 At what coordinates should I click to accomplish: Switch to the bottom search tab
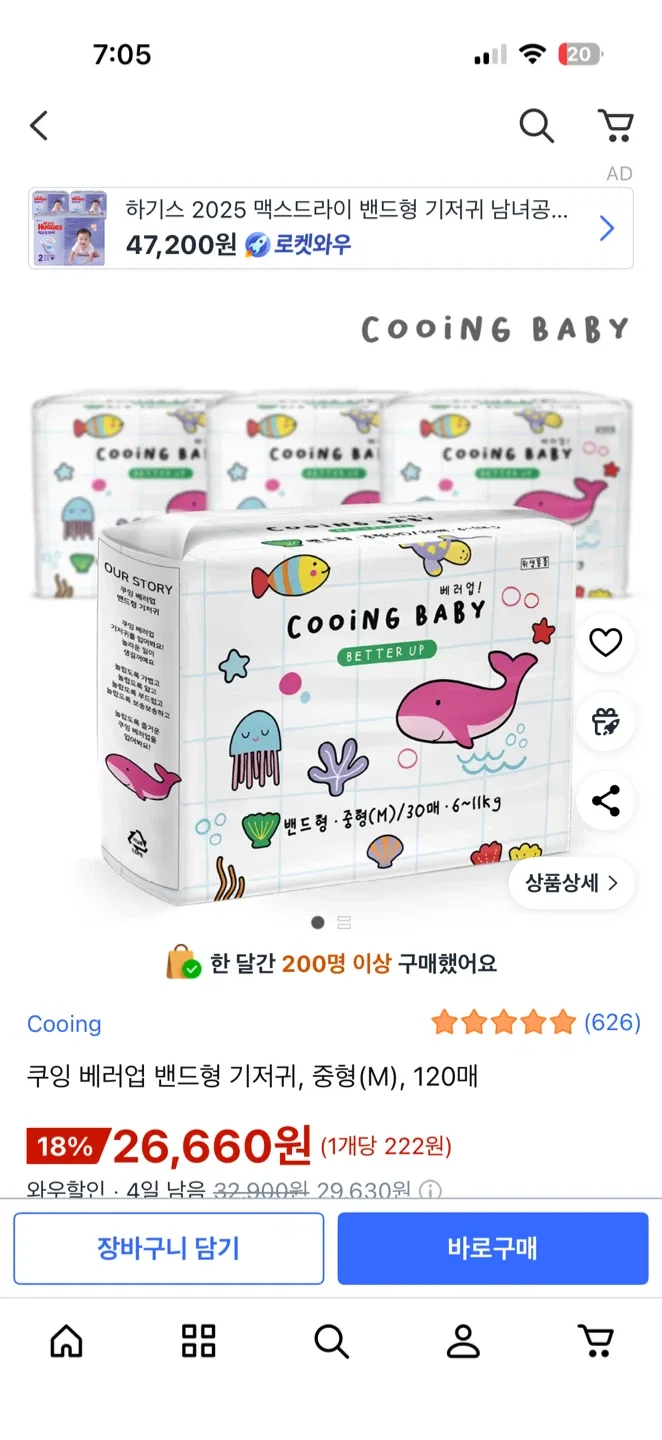coord(331,1341)
